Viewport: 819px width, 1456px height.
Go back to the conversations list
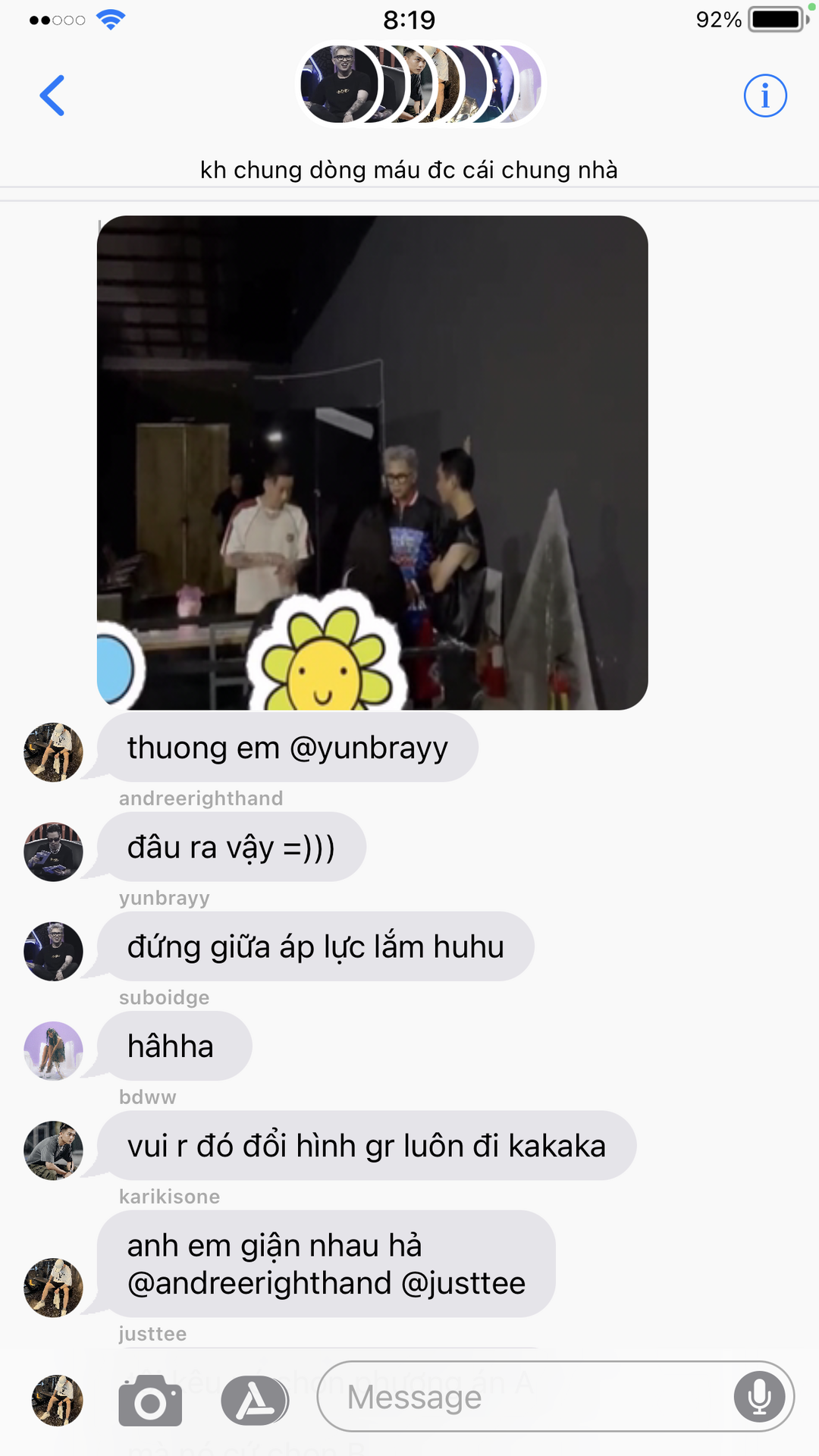click(52, 96)
